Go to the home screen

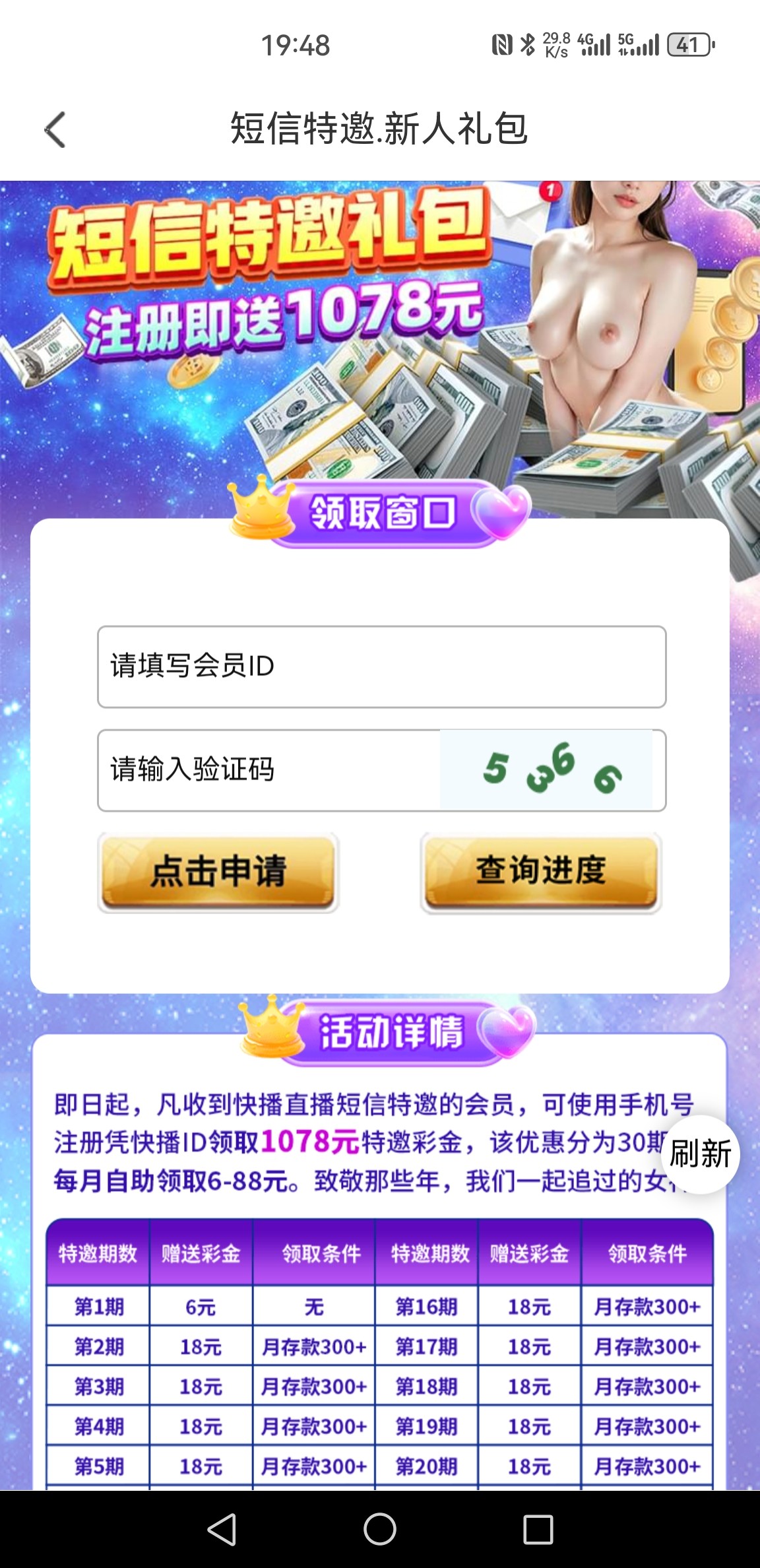tap(380, 1529)
